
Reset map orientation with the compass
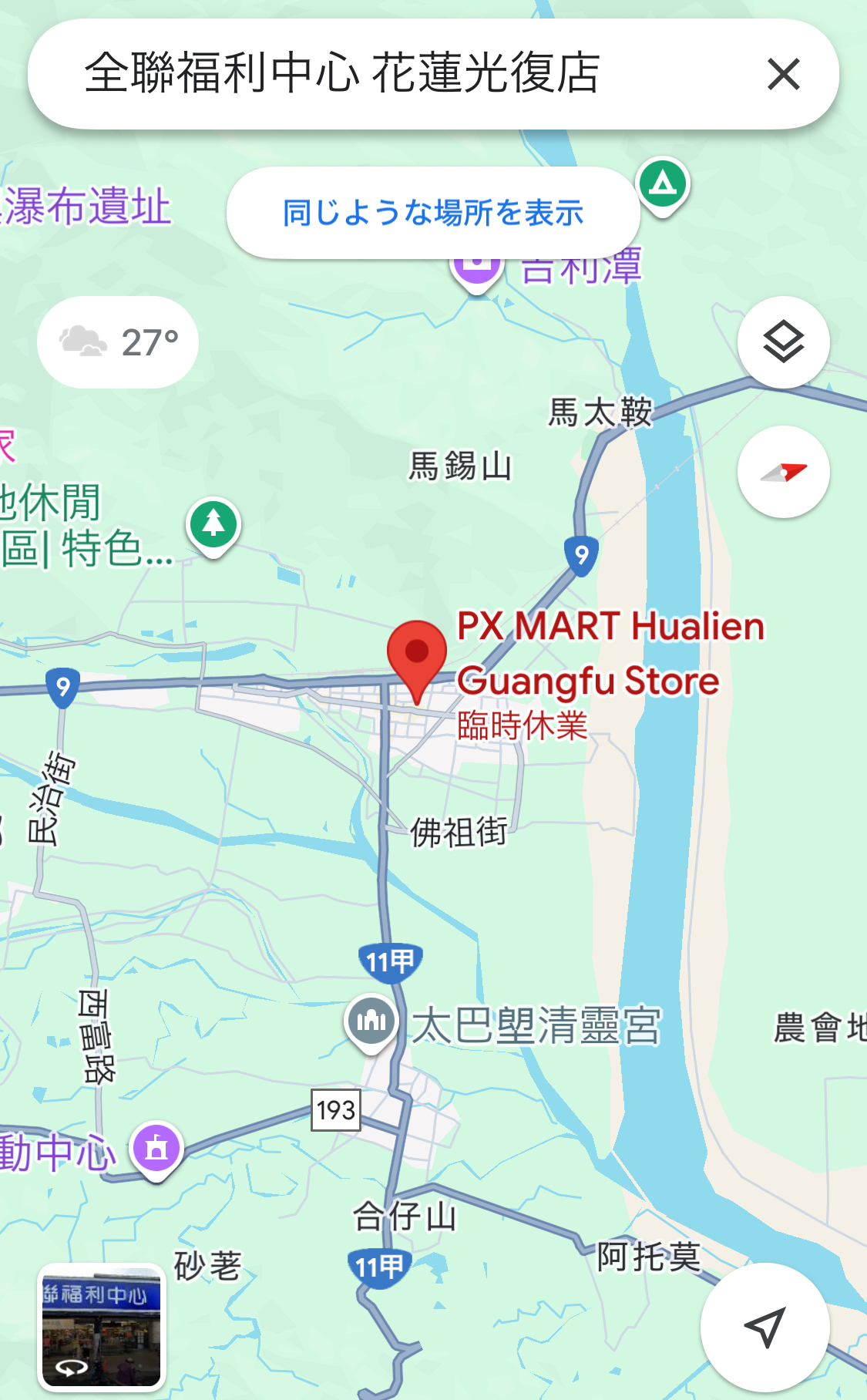pos(783,472)
